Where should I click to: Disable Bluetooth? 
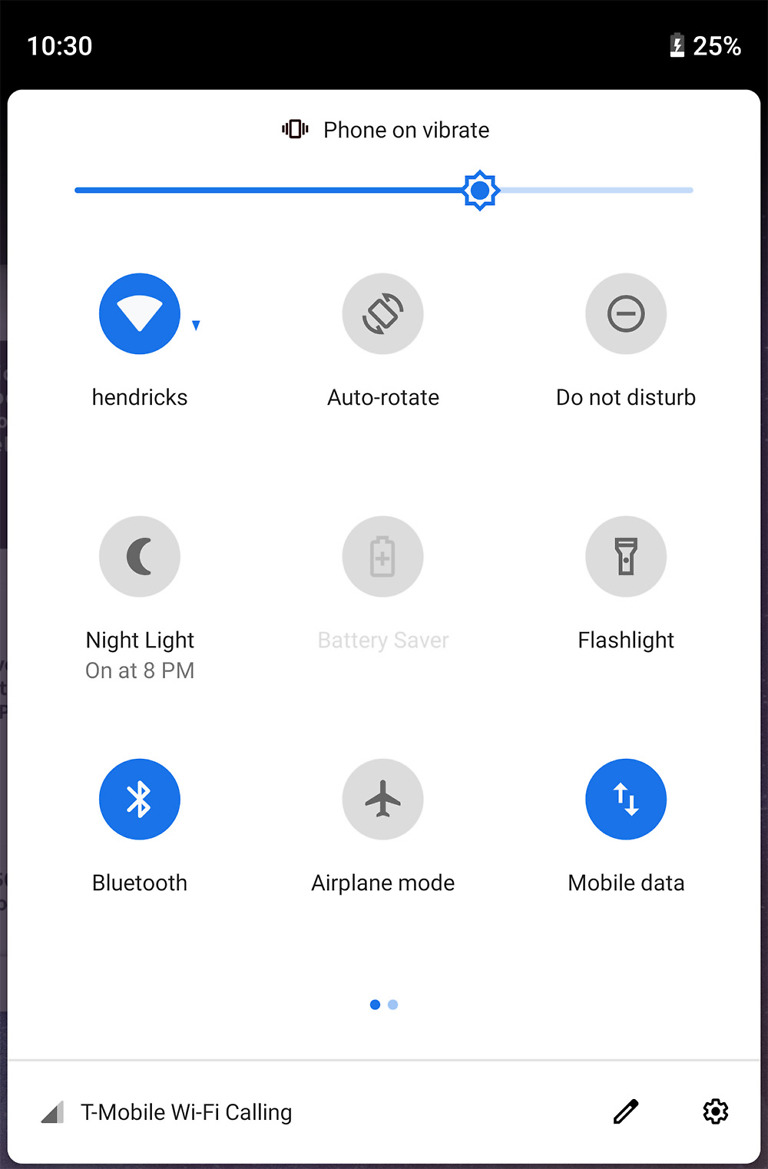140,799
